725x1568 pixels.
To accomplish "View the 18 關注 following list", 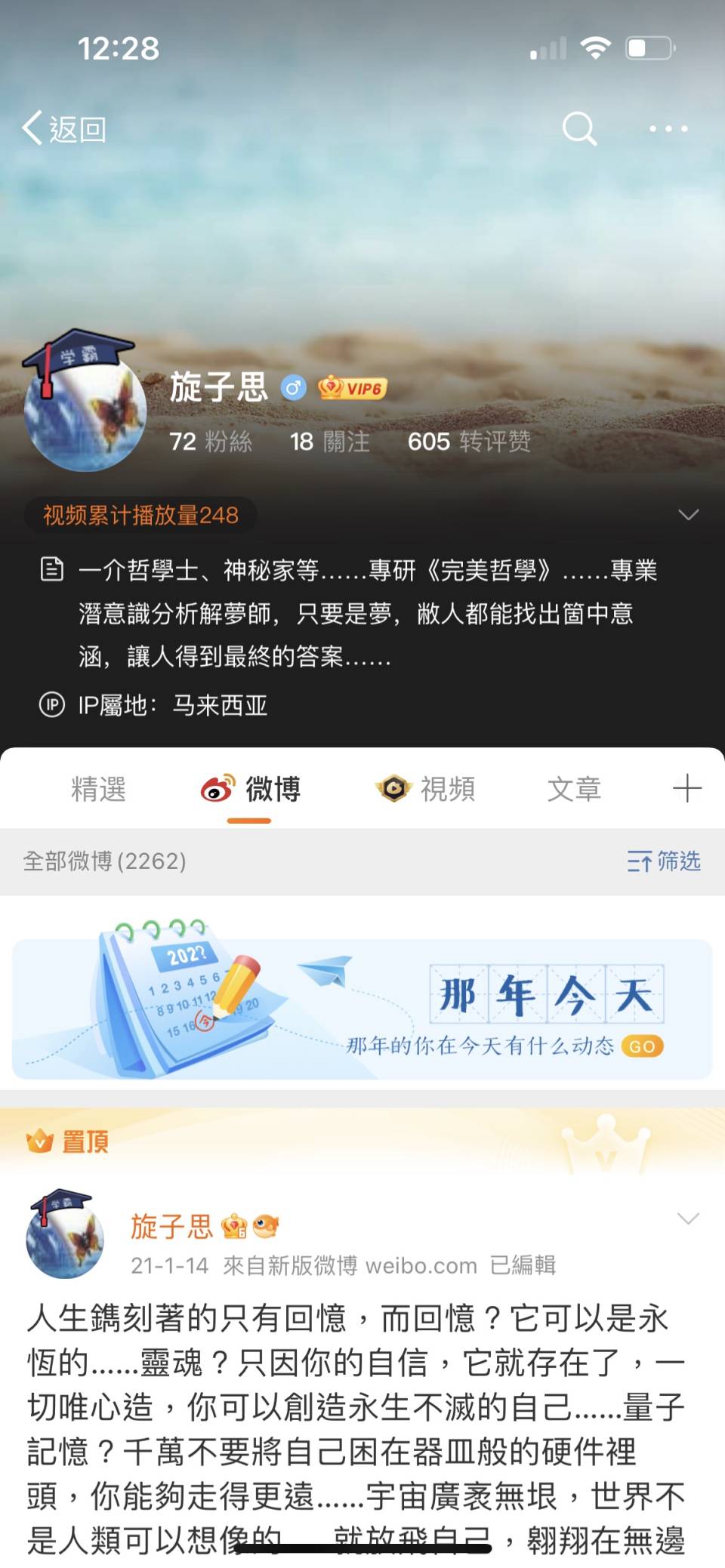I will coord(329,442).
